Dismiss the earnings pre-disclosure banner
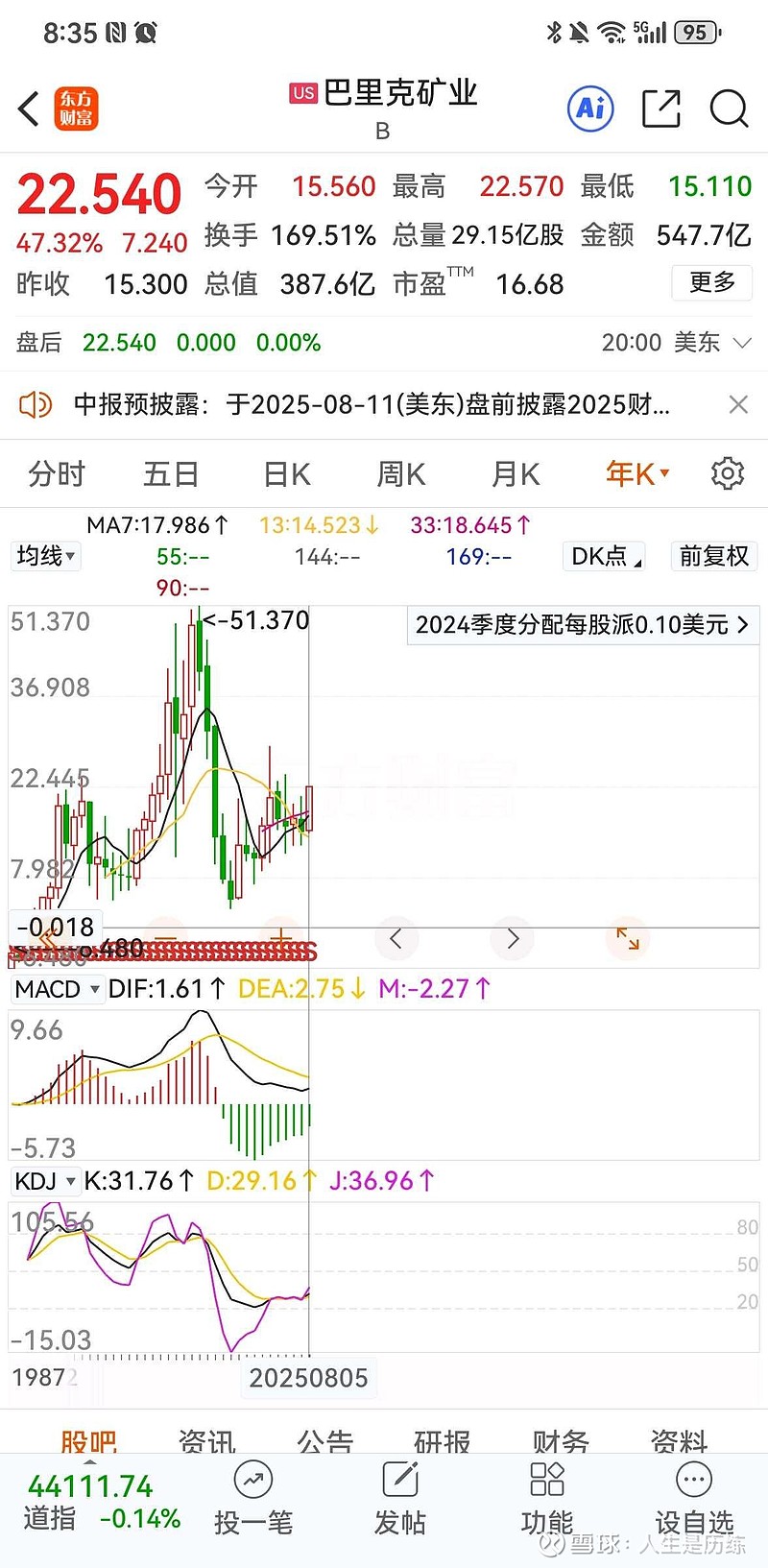 (738, 404)
